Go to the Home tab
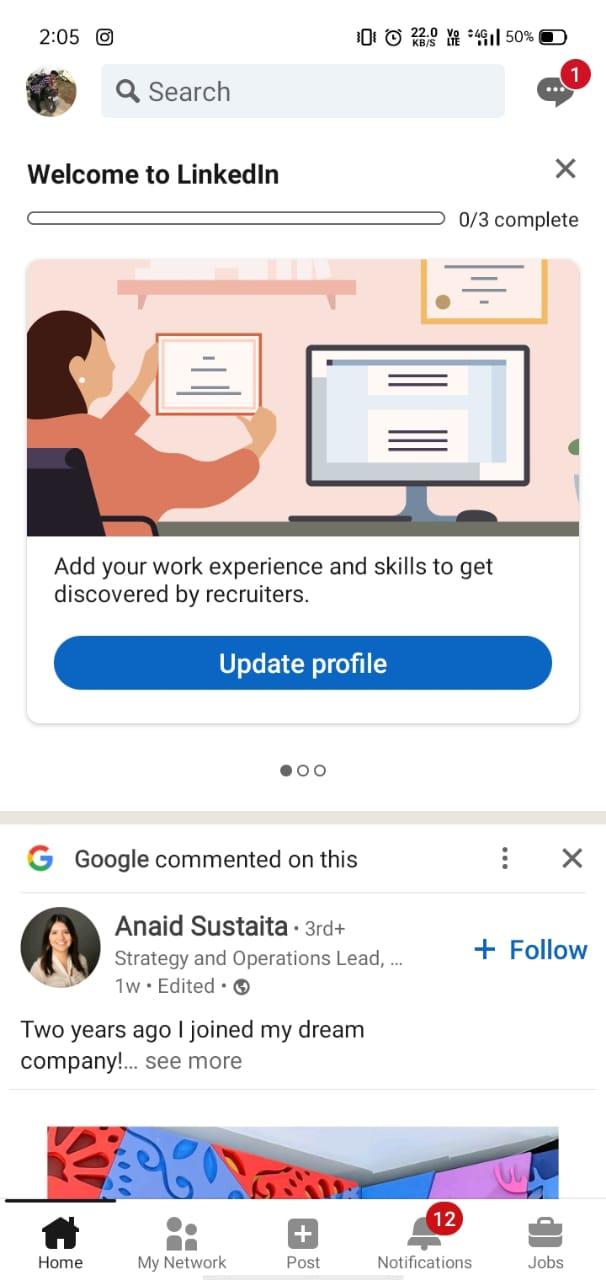 (60, 1243)
